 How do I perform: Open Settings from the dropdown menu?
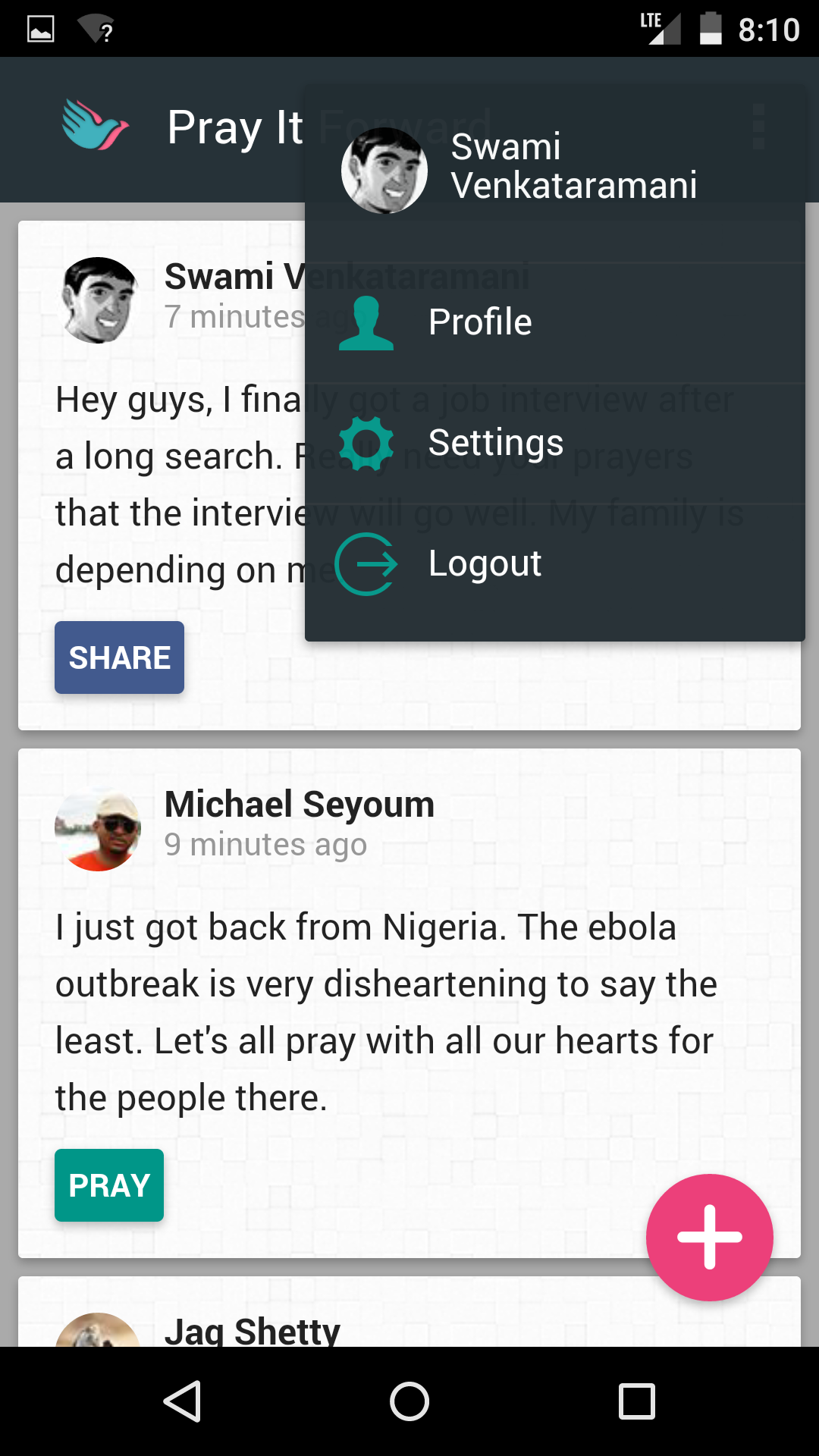[x=494, y=443]
